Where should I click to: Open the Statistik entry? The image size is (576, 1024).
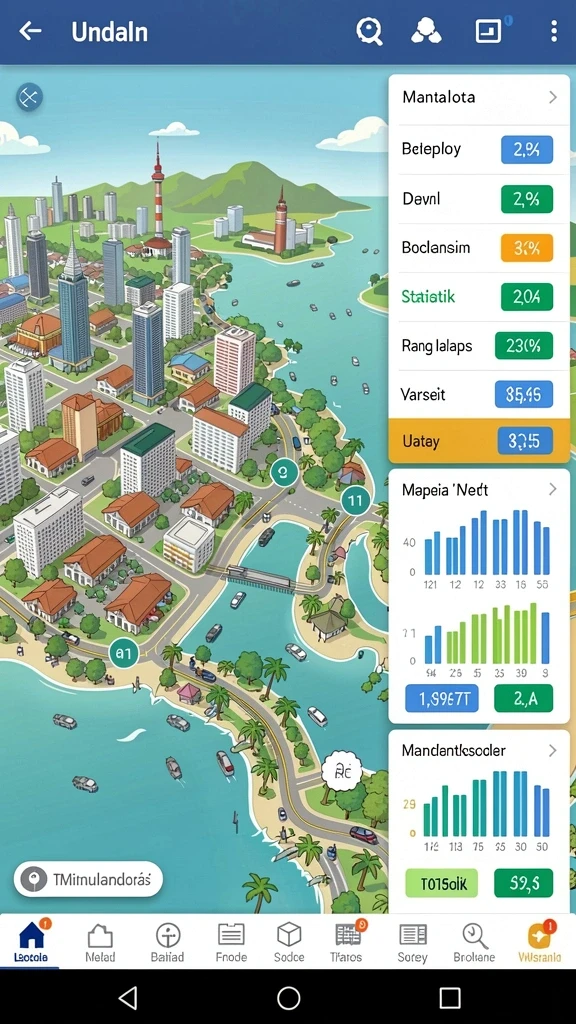479,297
